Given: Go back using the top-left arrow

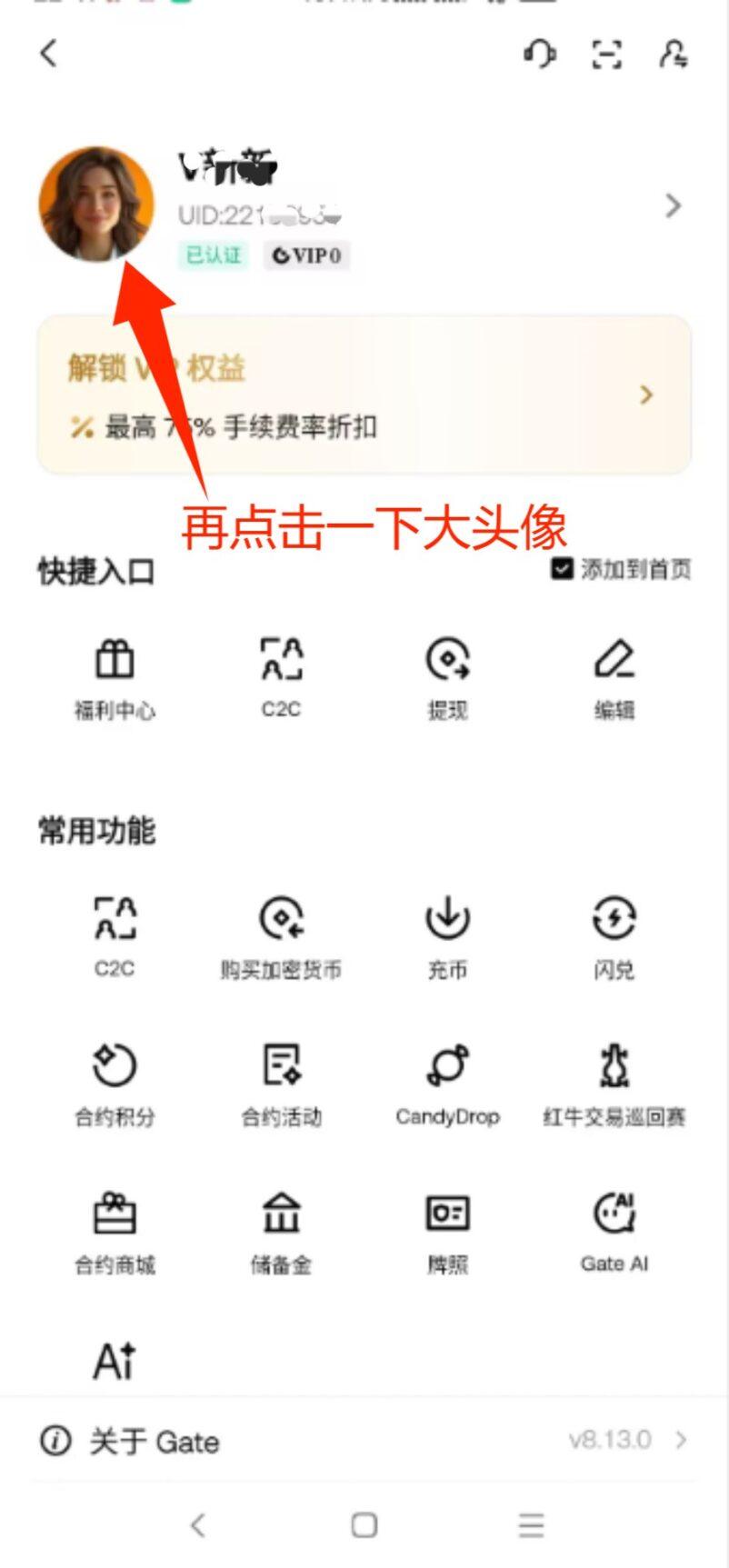Looking at the screenshot, I should tap(49, 53).
